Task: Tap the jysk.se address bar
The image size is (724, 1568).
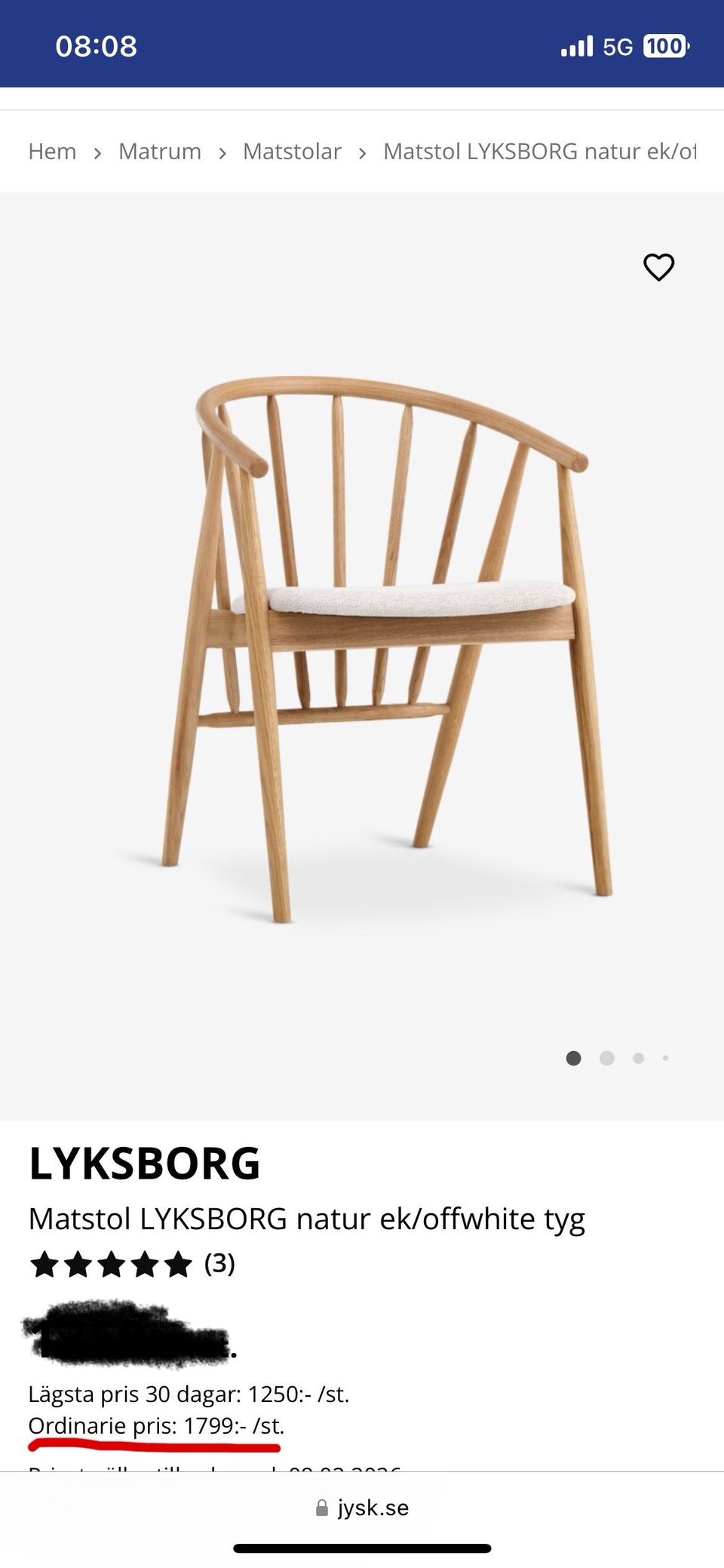Action: [363, 1508]
